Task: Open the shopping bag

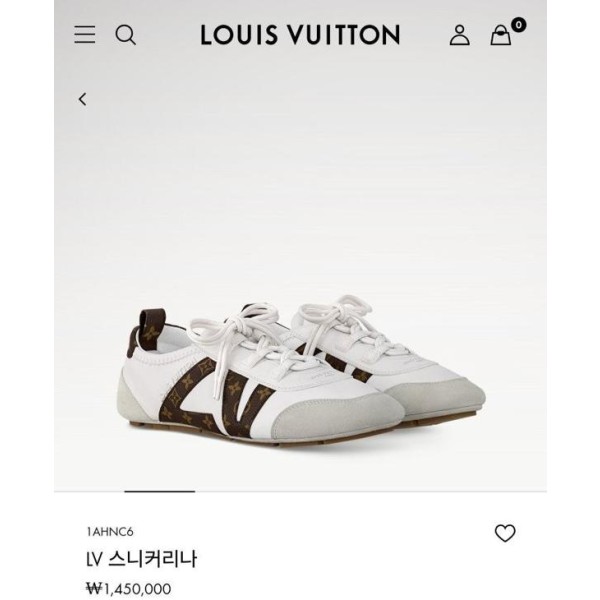Action: click(x=501, y=36)
